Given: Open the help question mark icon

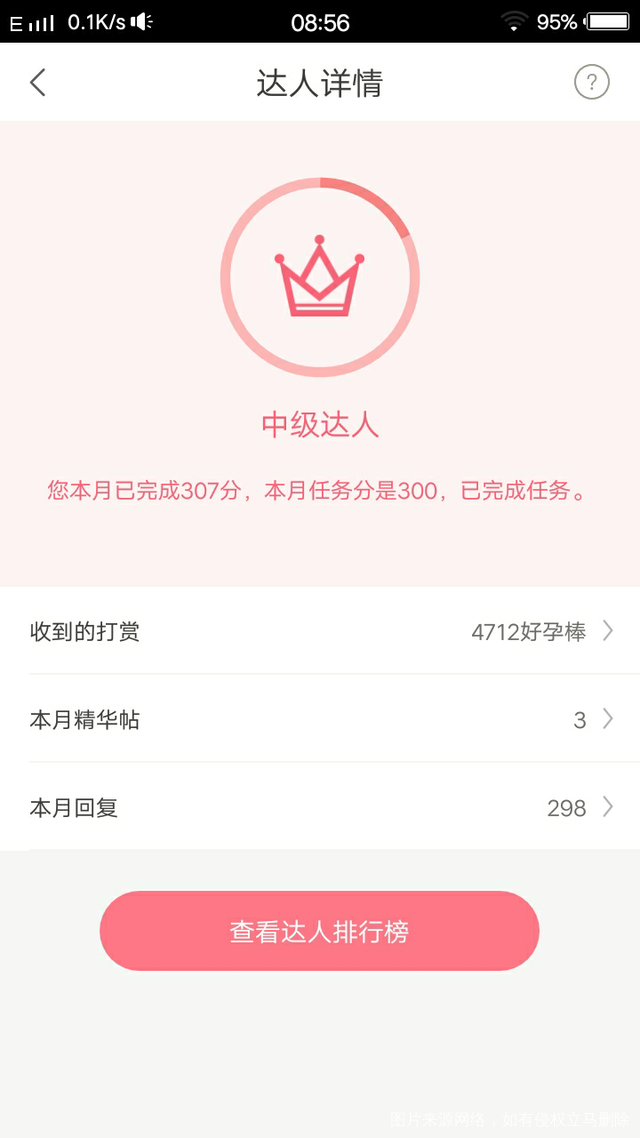Looking at the screenshot, I should [591, 82].
